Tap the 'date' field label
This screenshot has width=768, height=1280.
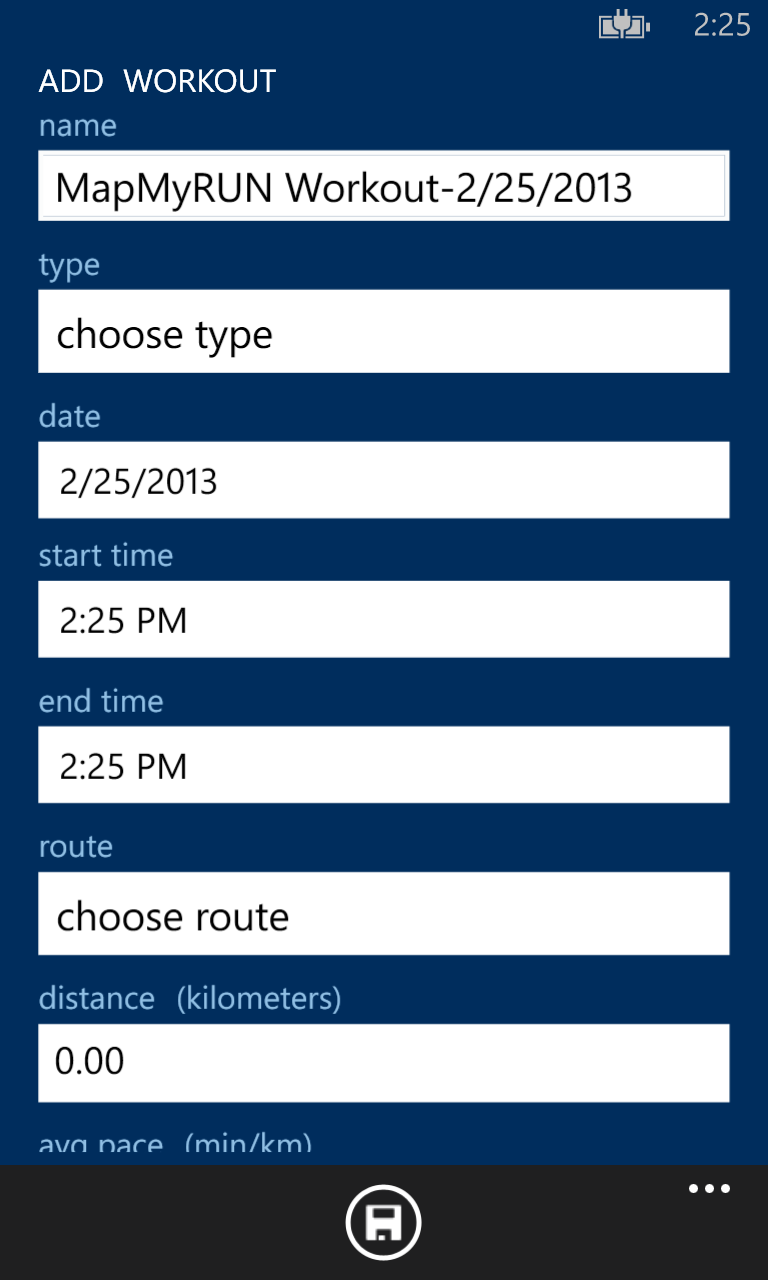point(69,416)
